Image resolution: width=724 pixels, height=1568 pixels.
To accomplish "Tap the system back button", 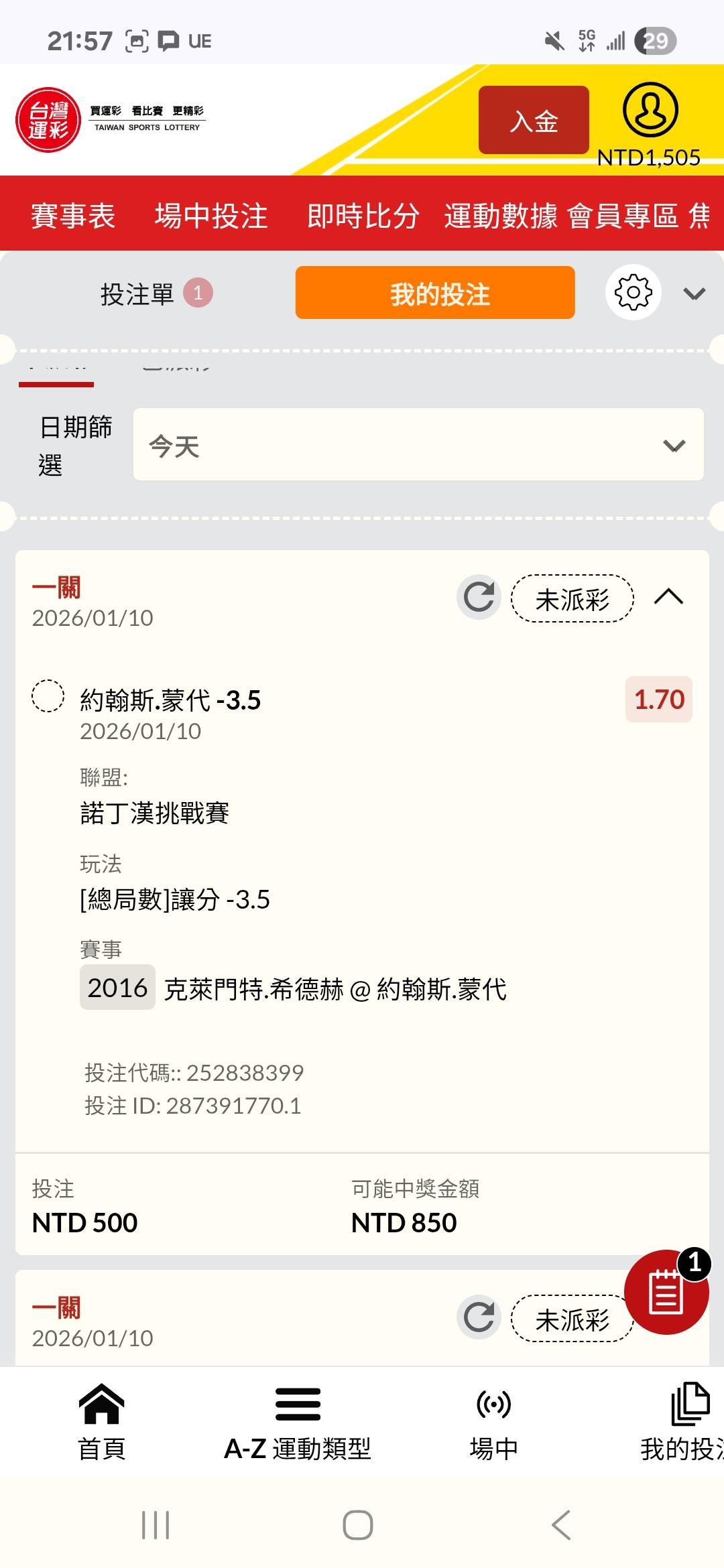I will 561,1525.
